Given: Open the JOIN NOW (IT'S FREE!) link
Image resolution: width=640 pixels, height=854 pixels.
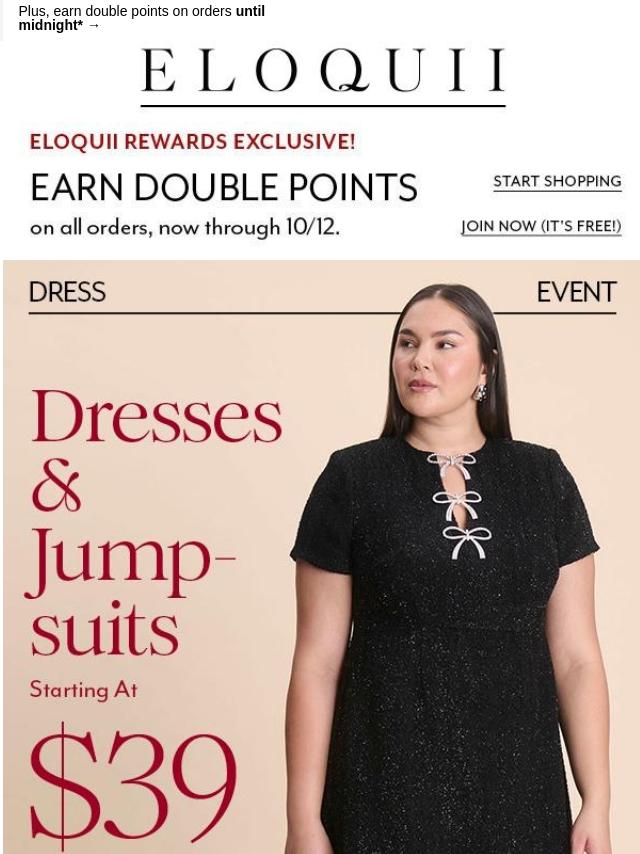Looking at the screenshot, I should pyautogui.click(x=541, y=227).
